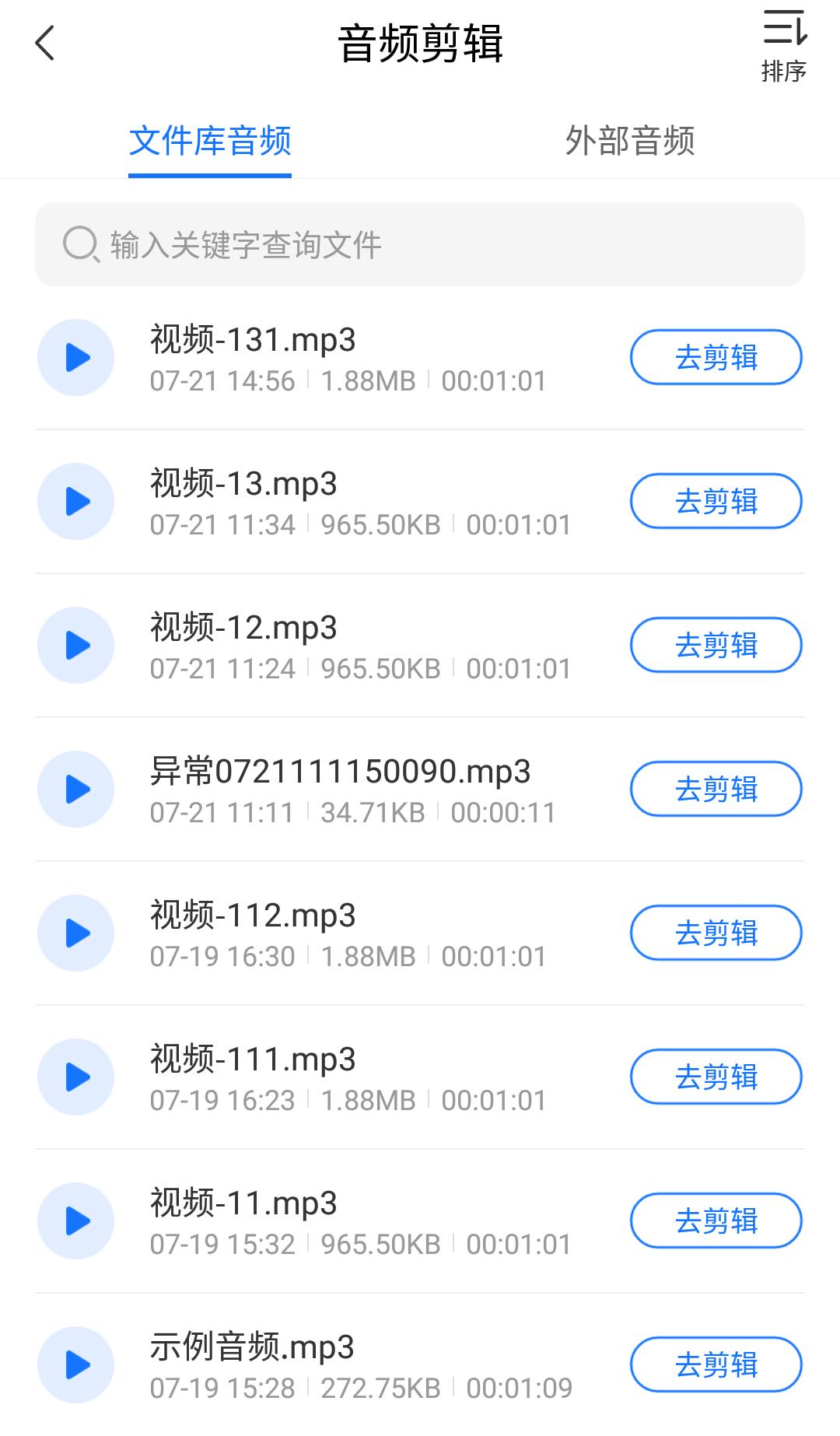Screen dimensions: 840x1436
Task: Play the 视频-111.mp3 audio file
Action: tap(75, 1077)
